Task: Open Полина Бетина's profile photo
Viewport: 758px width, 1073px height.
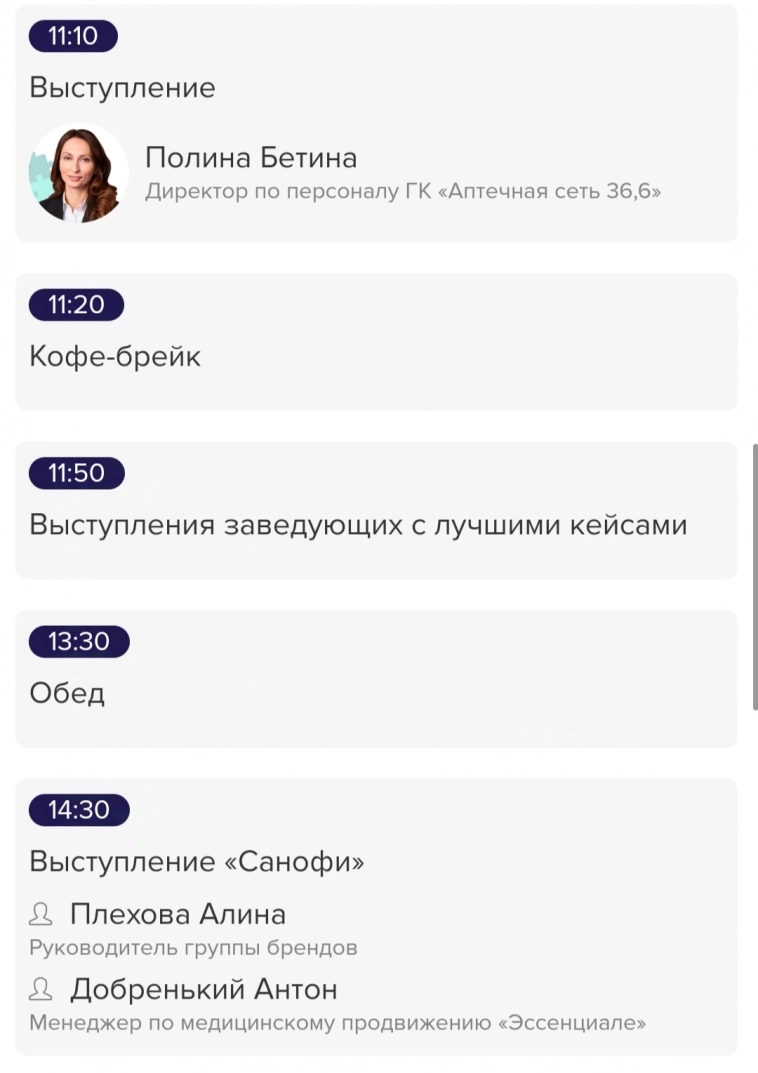Action: pyautogui.click(x=78, y=174)
